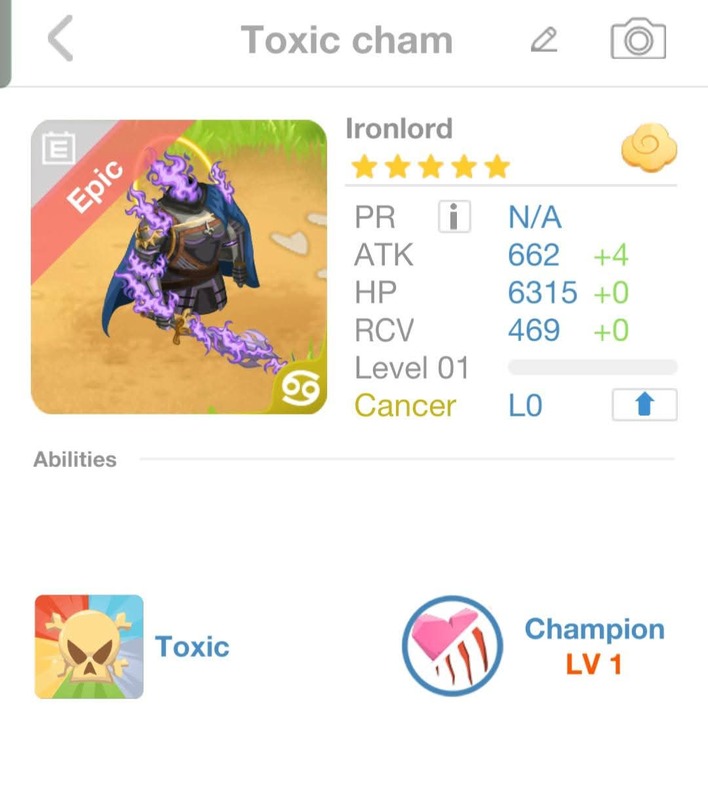Open the camera screenshot icon

click(x=638, y=40)
